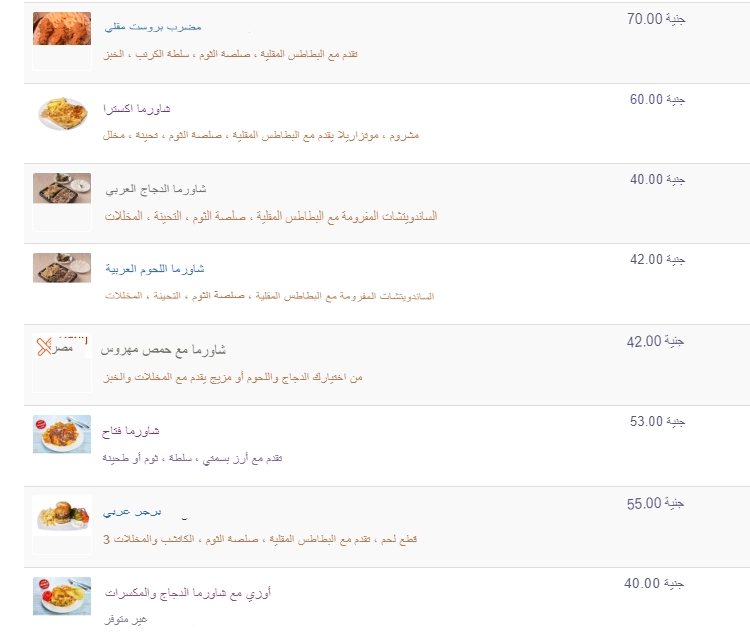Open شاورما مع حمص مهروس

(x=164, y=350)
